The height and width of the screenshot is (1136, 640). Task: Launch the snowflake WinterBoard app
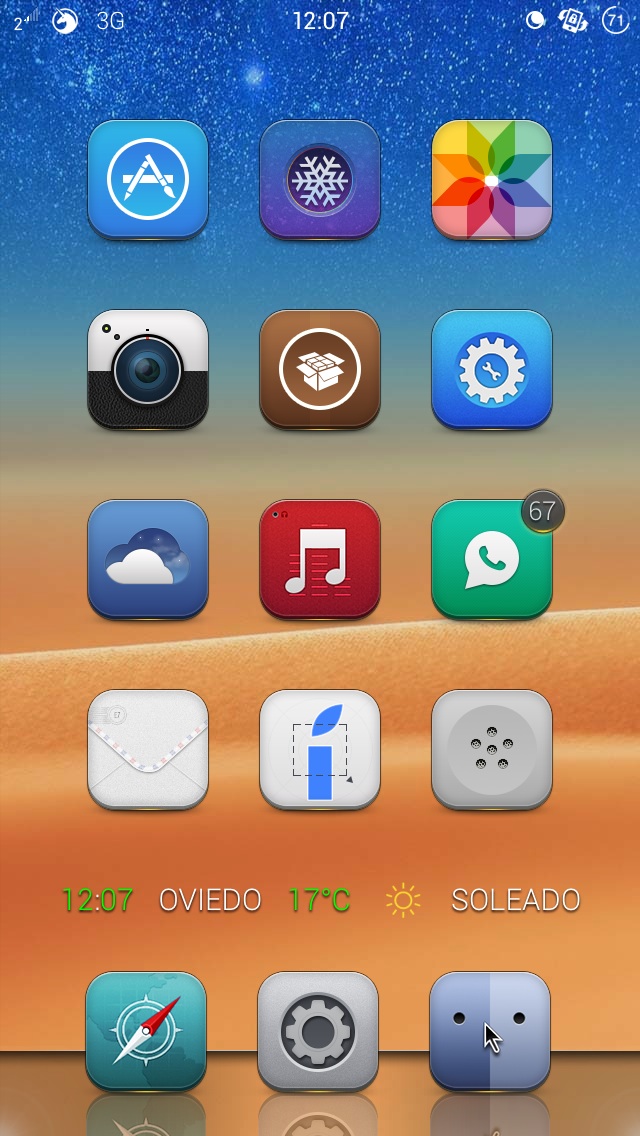click(320, 180)
